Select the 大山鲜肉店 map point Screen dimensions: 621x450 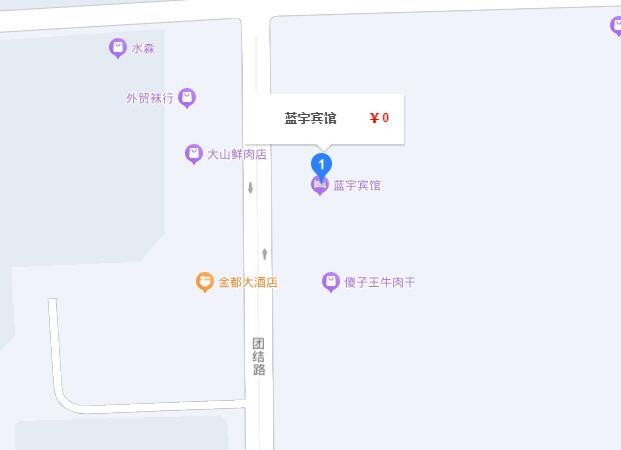194,154
